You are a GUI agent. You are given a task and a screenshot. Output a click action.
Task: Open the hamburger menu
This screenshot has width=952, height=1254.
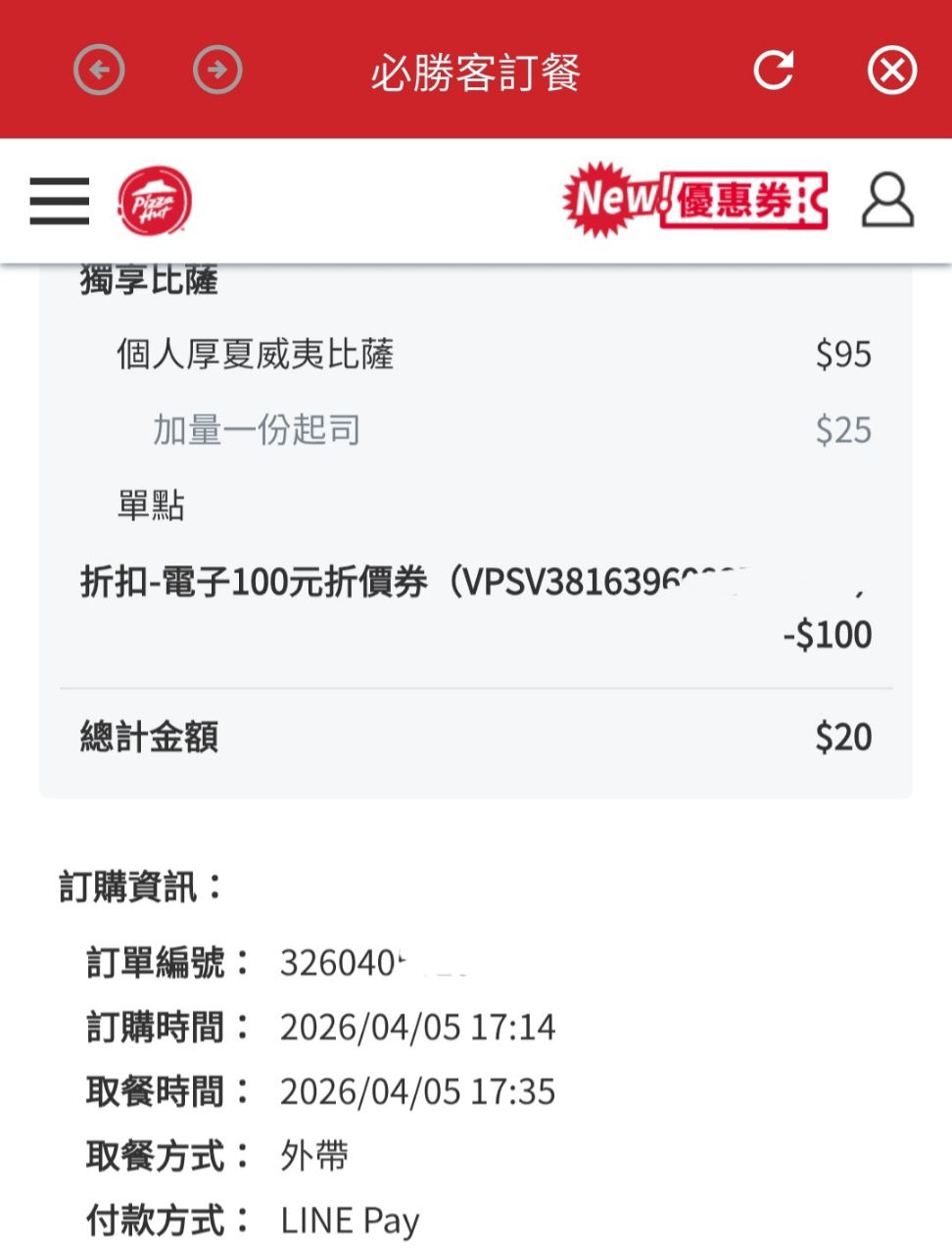point(60,201)
